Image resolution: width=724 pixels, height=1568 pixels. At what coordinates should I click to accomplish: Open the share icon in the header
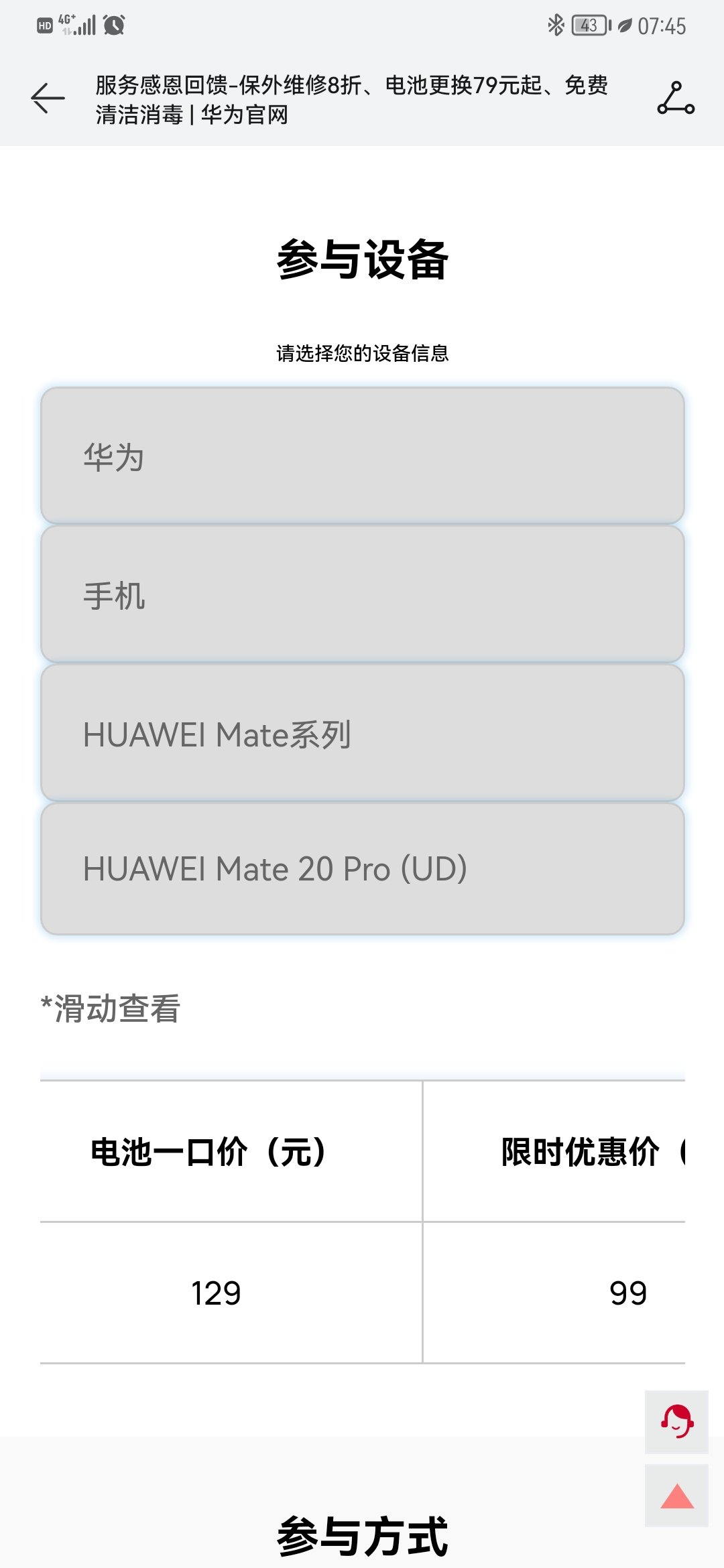677,99
